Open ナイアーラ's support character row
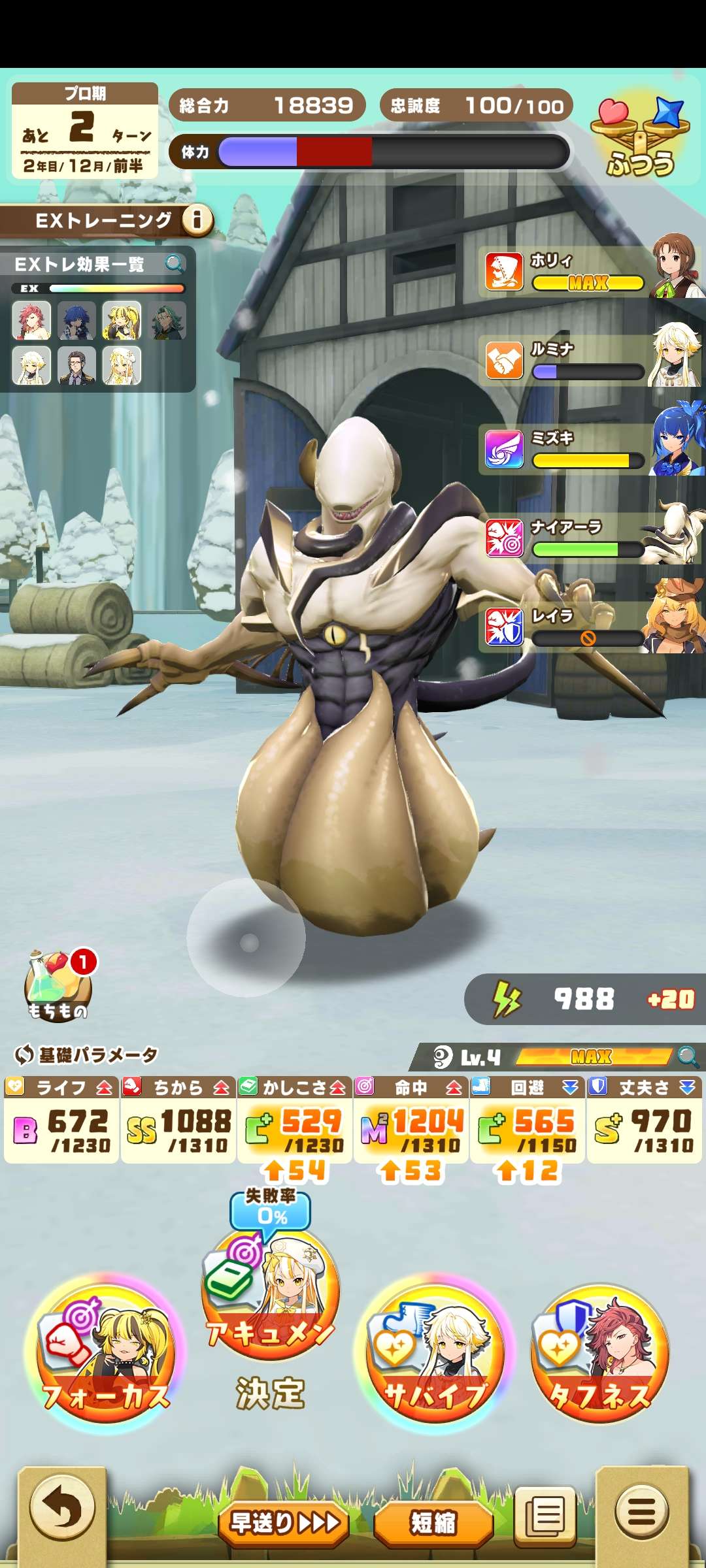This screenshot has width=706, height=1568. [x=588, y=538]
